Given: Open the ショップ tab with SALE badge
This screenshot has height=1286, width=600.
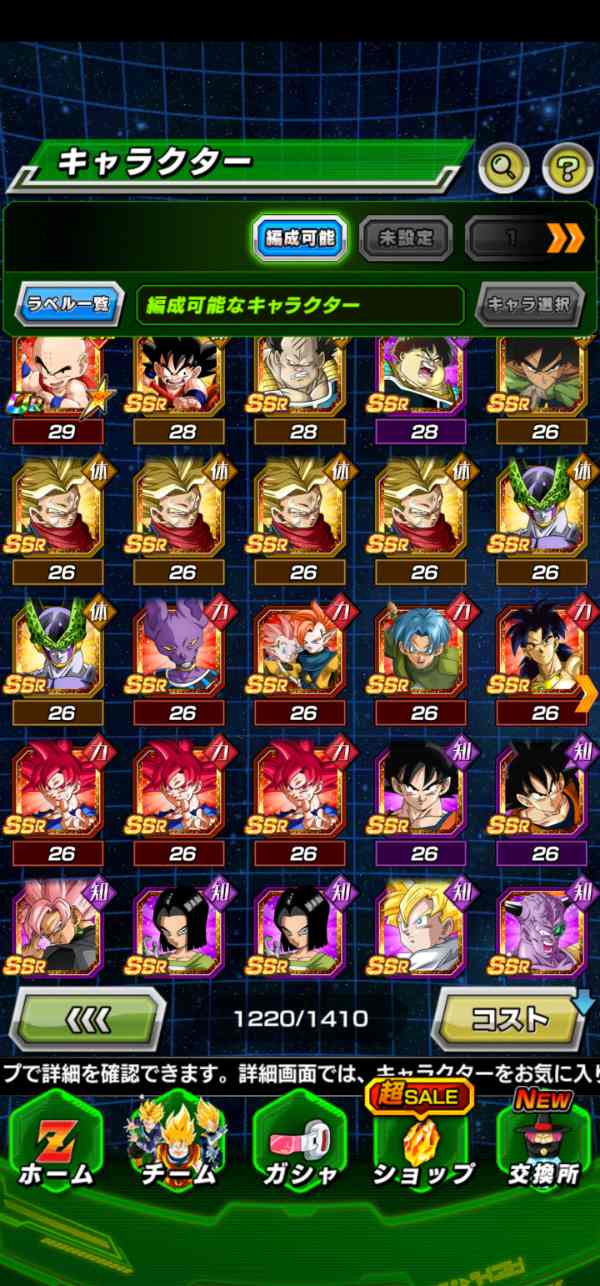Looking at the screenshot, I should (x=422, y=1148).
